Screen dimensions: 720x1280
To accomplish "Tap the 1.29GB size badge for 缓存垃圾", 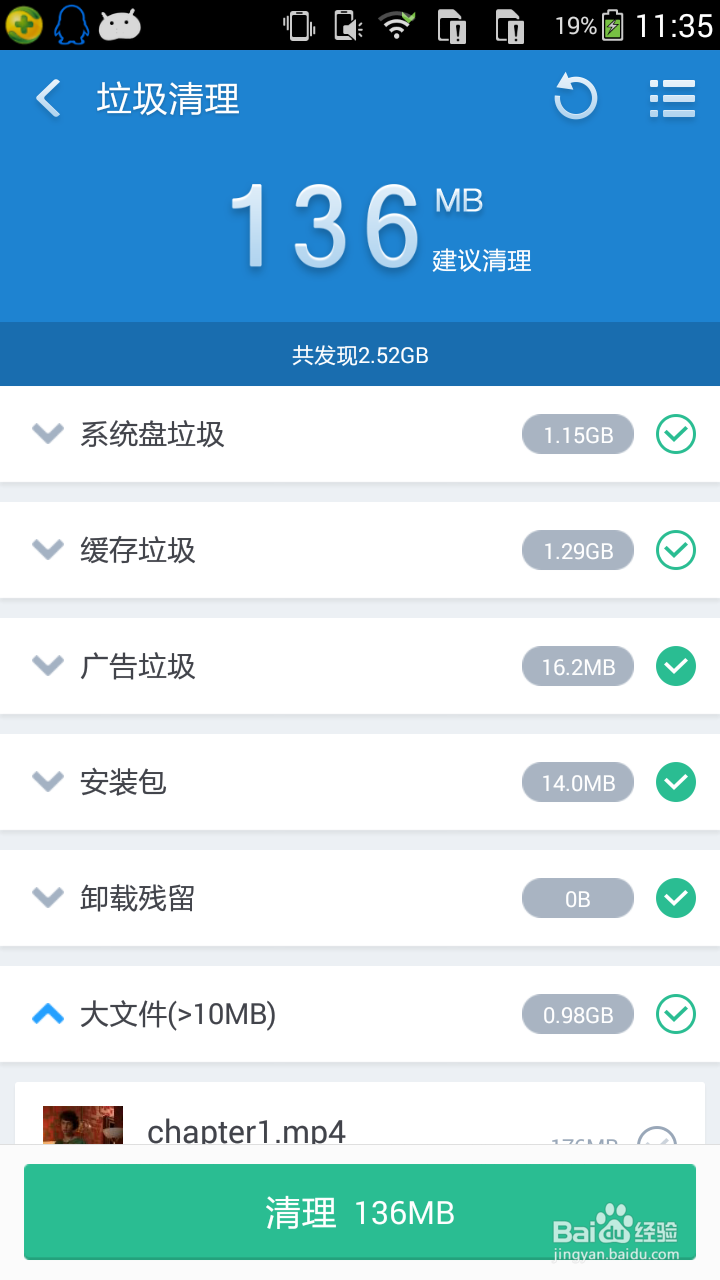I will tap(578, 550).
